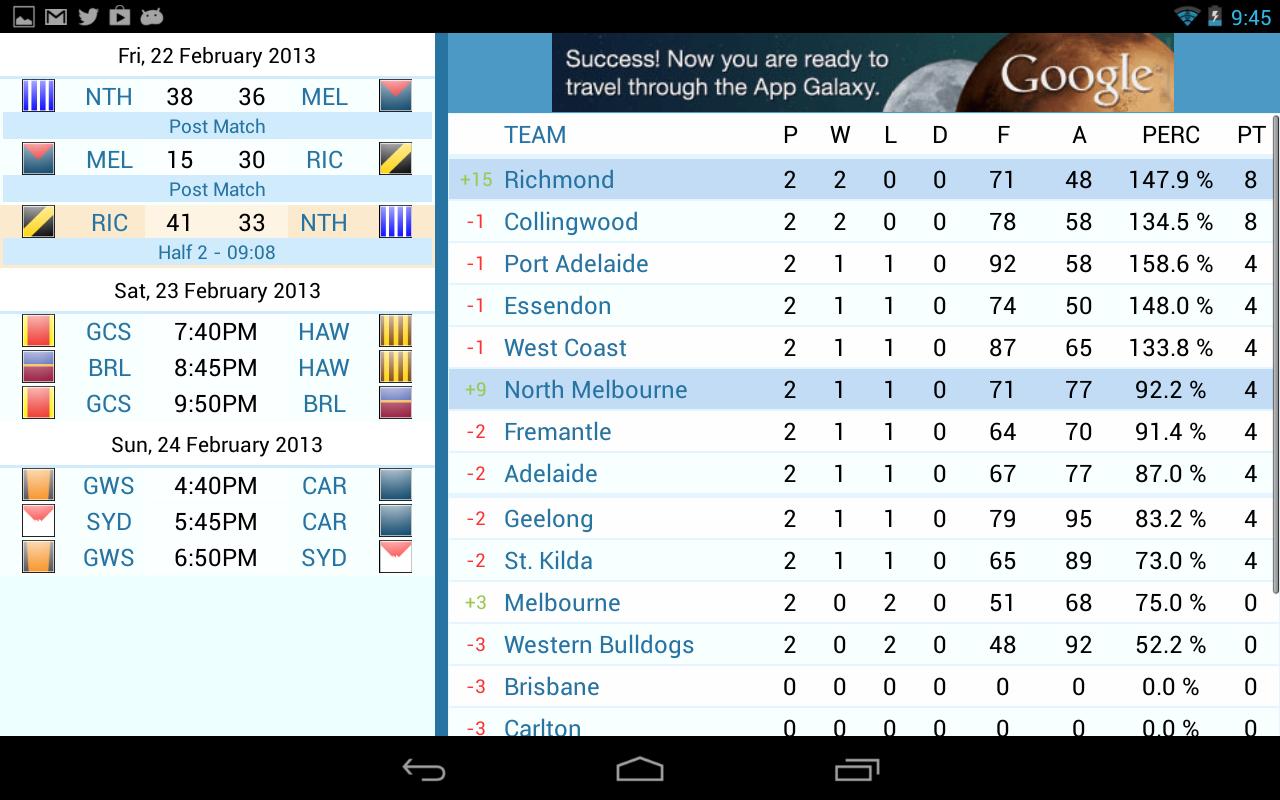Open the NTH vs MEL post match

pos(216,107)
